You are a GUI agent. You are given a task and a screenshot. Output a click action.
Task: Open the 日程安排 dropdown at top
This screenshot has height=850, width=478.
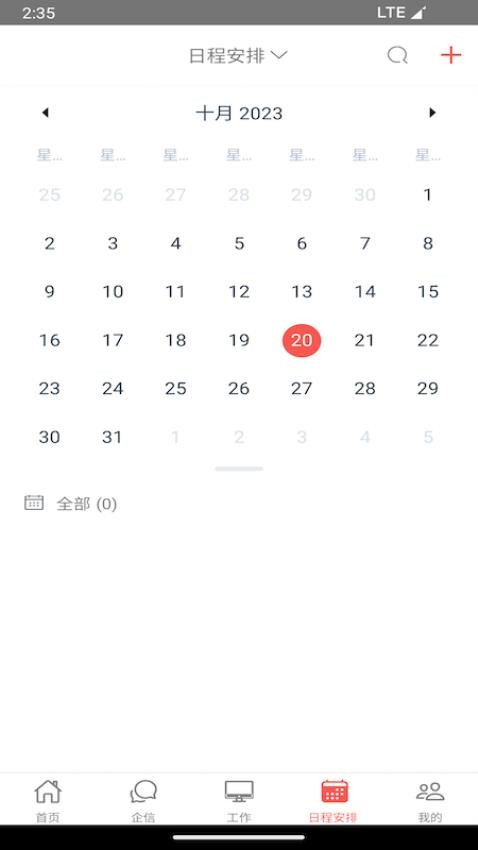(x=238, y=55)
